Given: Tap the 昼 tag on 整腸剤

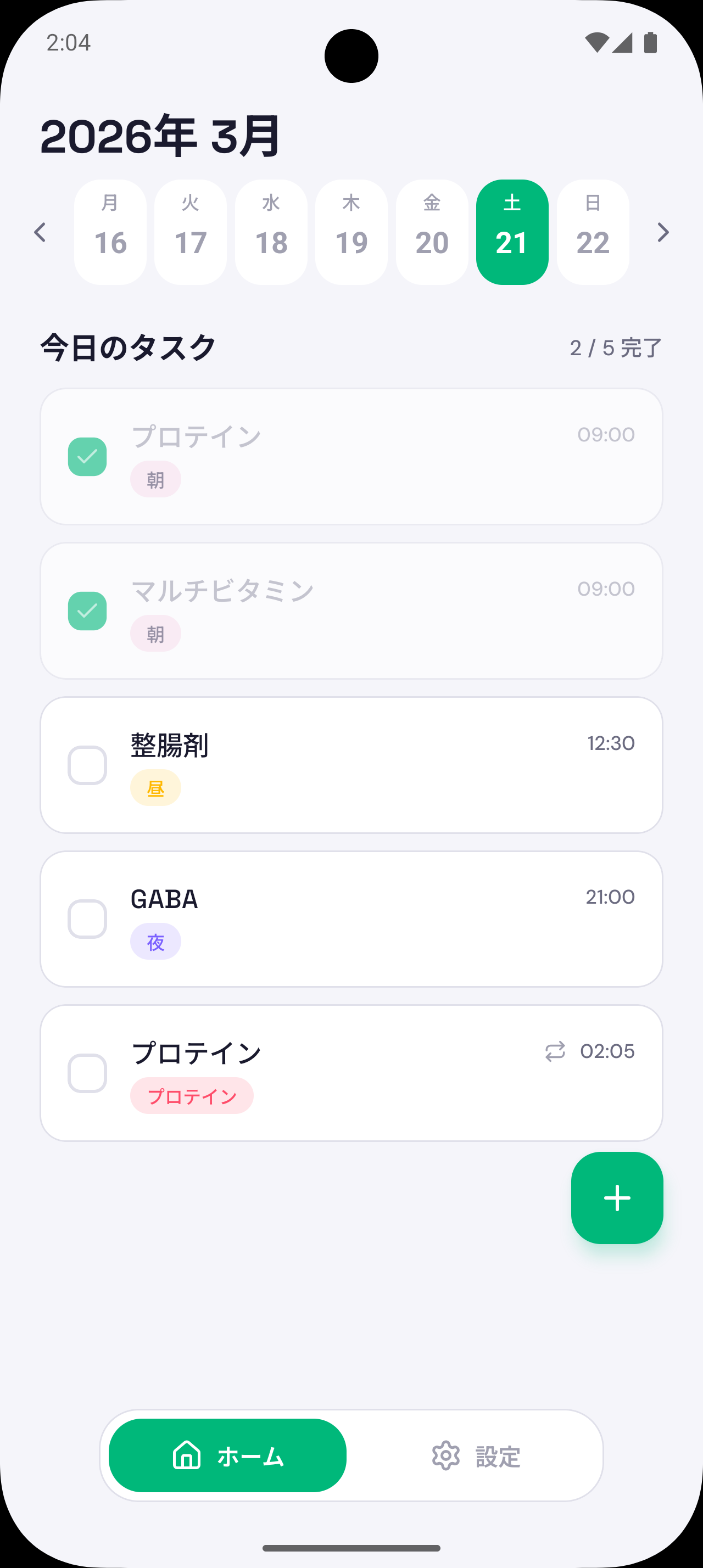Looking at the screenshot, I should pos(155,787).
